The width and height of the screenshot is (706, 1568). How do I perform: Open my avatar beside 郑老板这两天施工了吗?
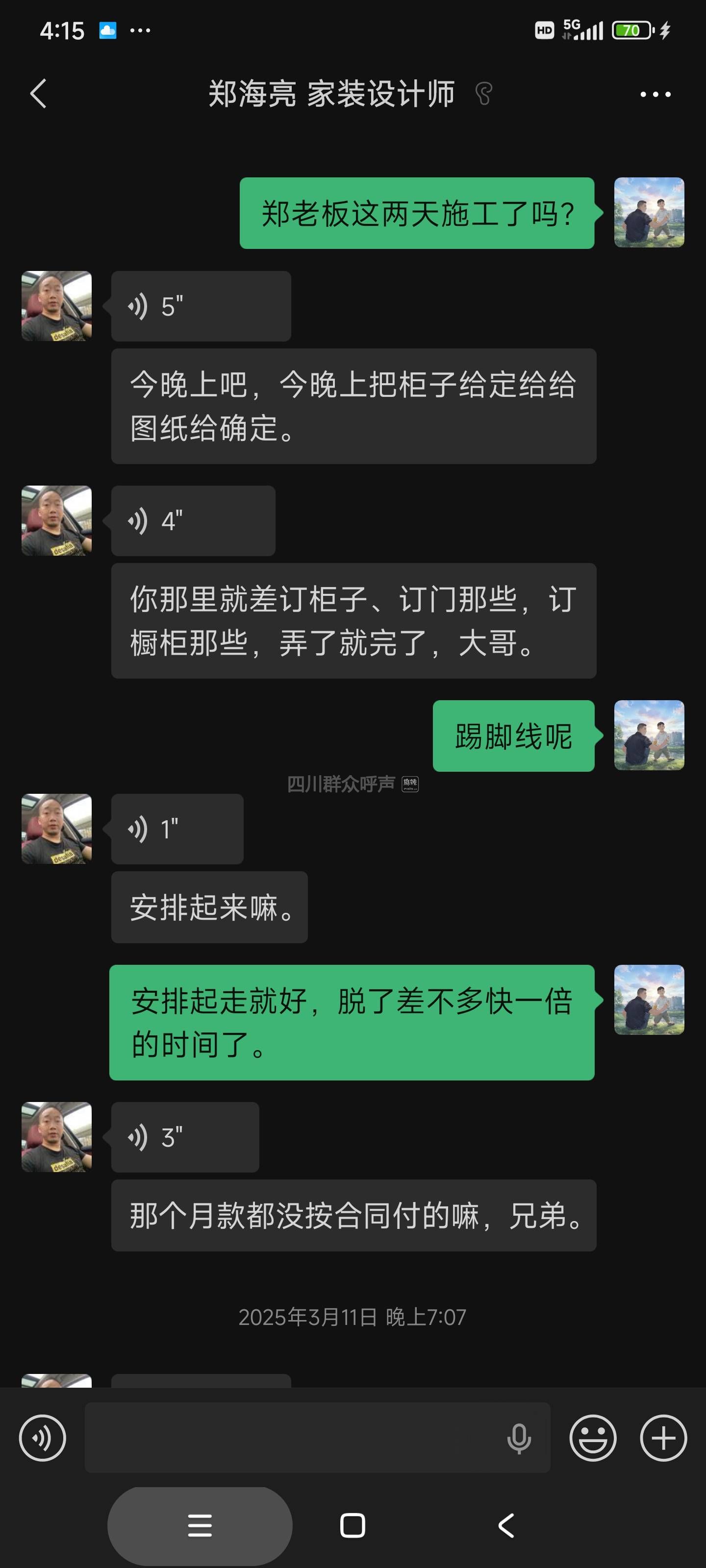coord(649,213)
